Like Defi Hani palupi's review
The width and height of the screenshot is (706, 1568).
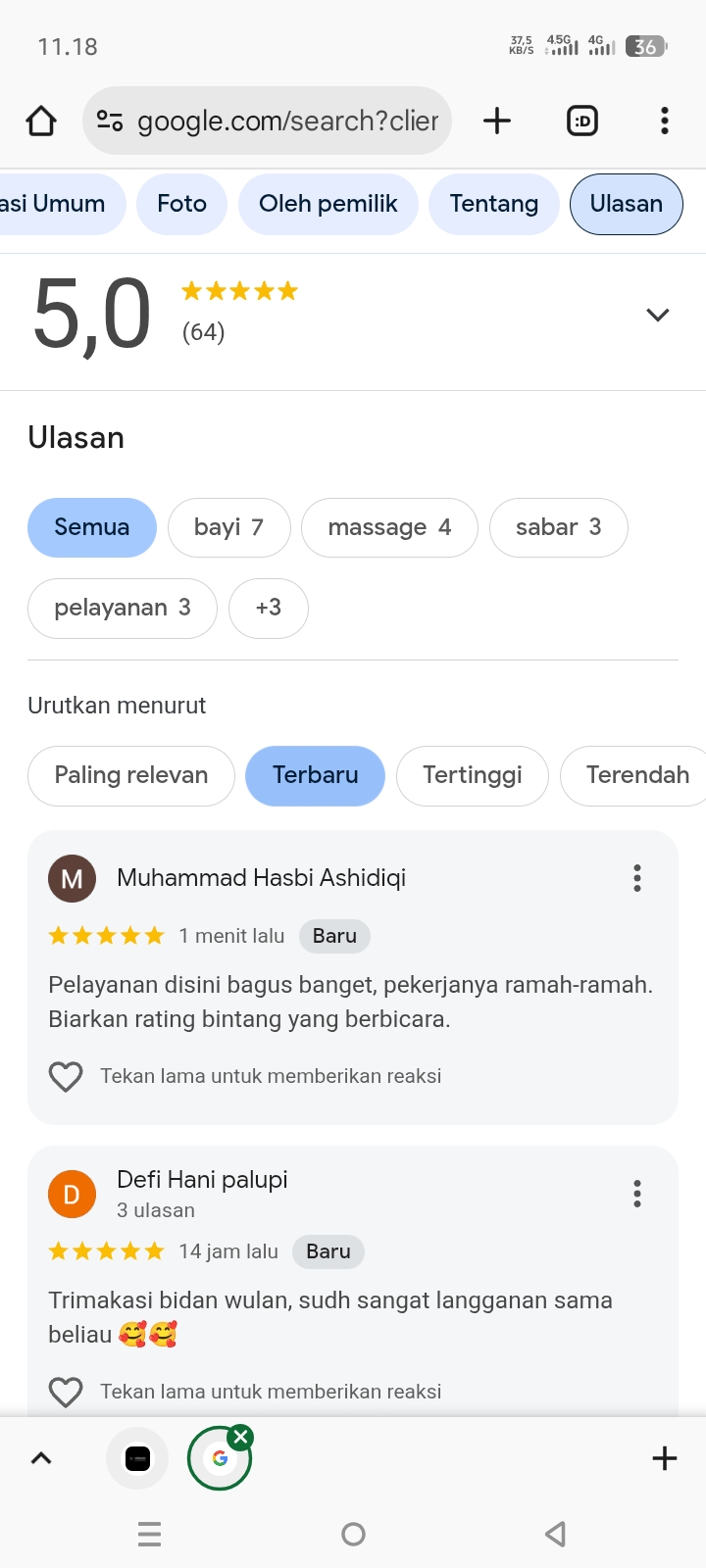tap(66, 1392)
